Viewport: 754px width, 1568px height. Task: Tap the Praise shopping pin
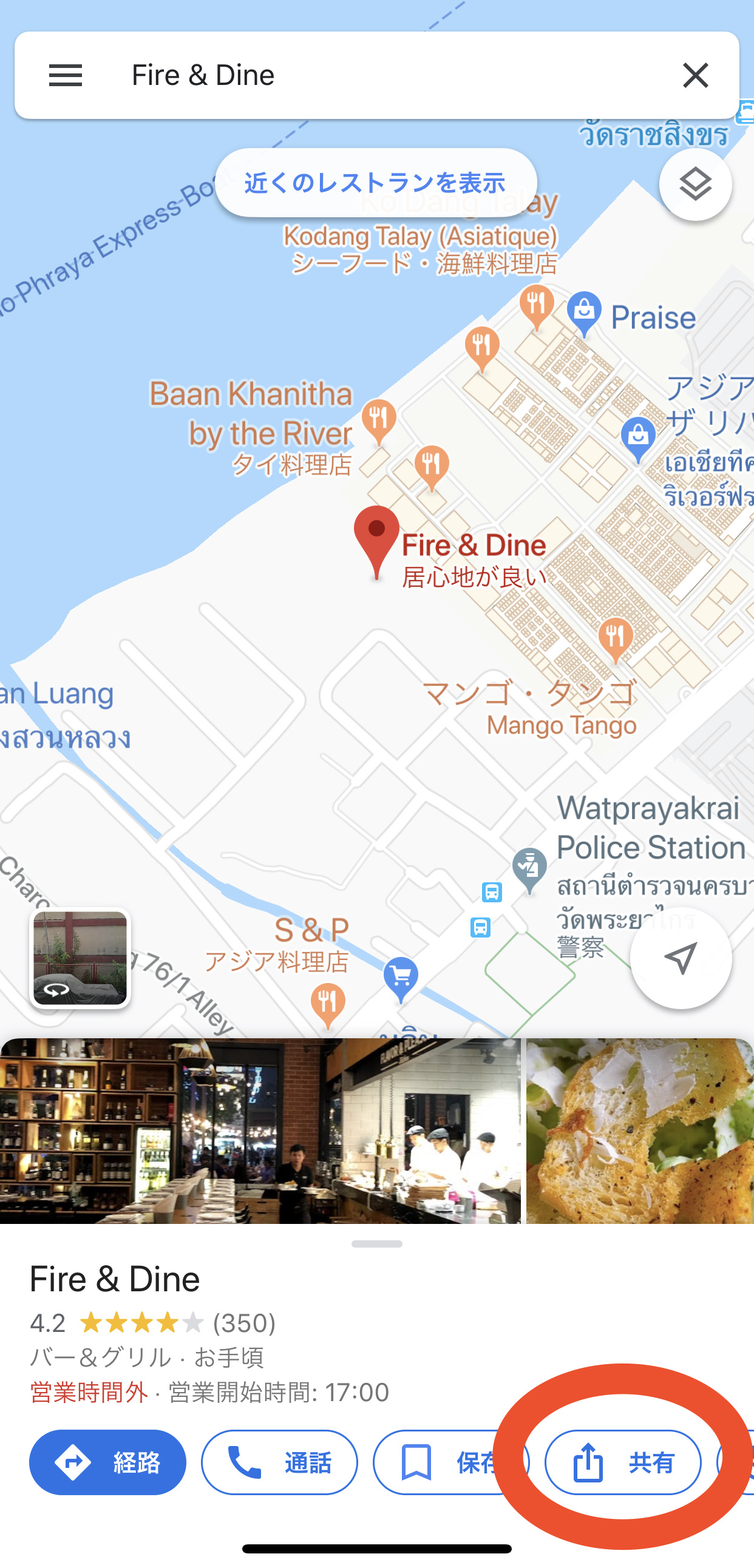[584, 312]
